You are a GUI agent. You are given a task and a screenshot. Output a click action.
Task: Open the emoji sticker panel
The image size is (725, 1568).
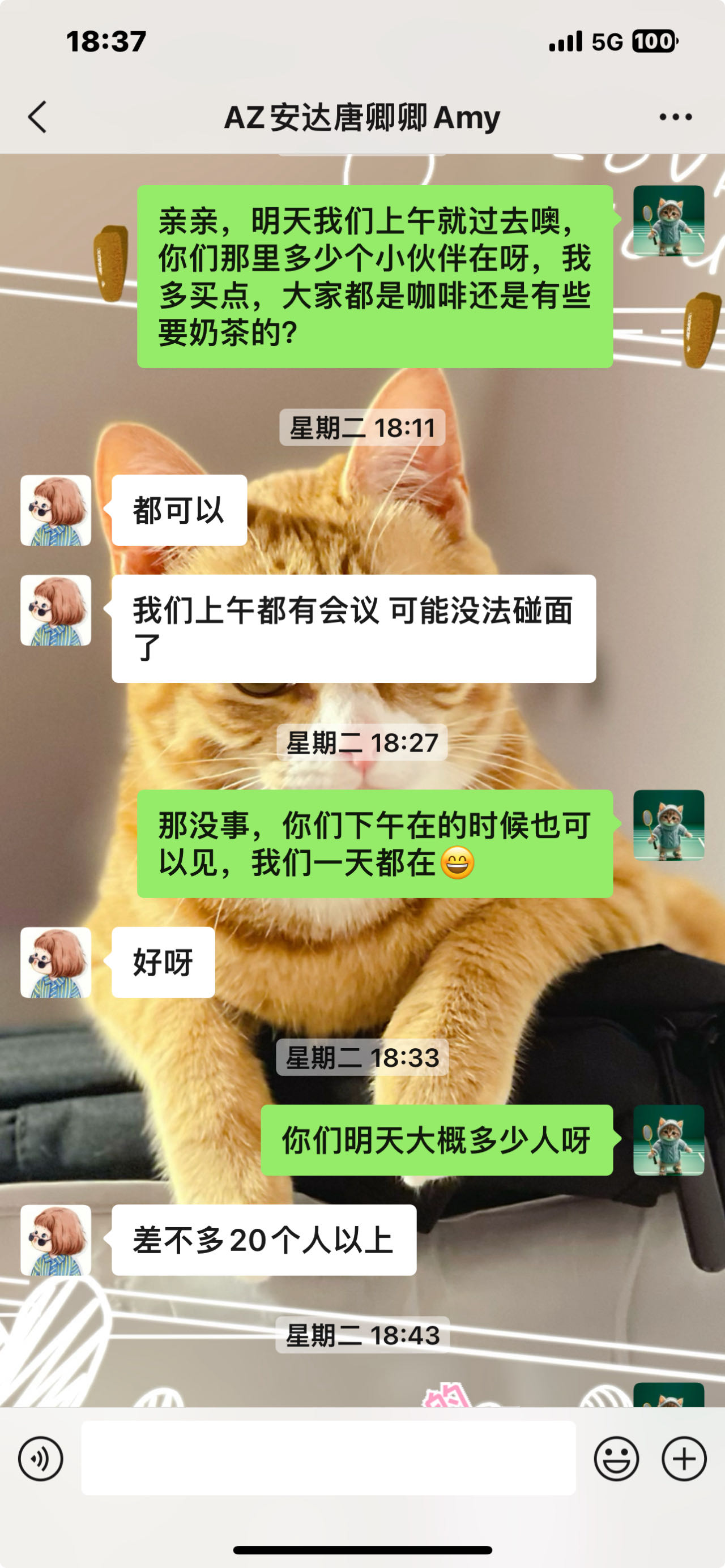tap(616, 1458)
